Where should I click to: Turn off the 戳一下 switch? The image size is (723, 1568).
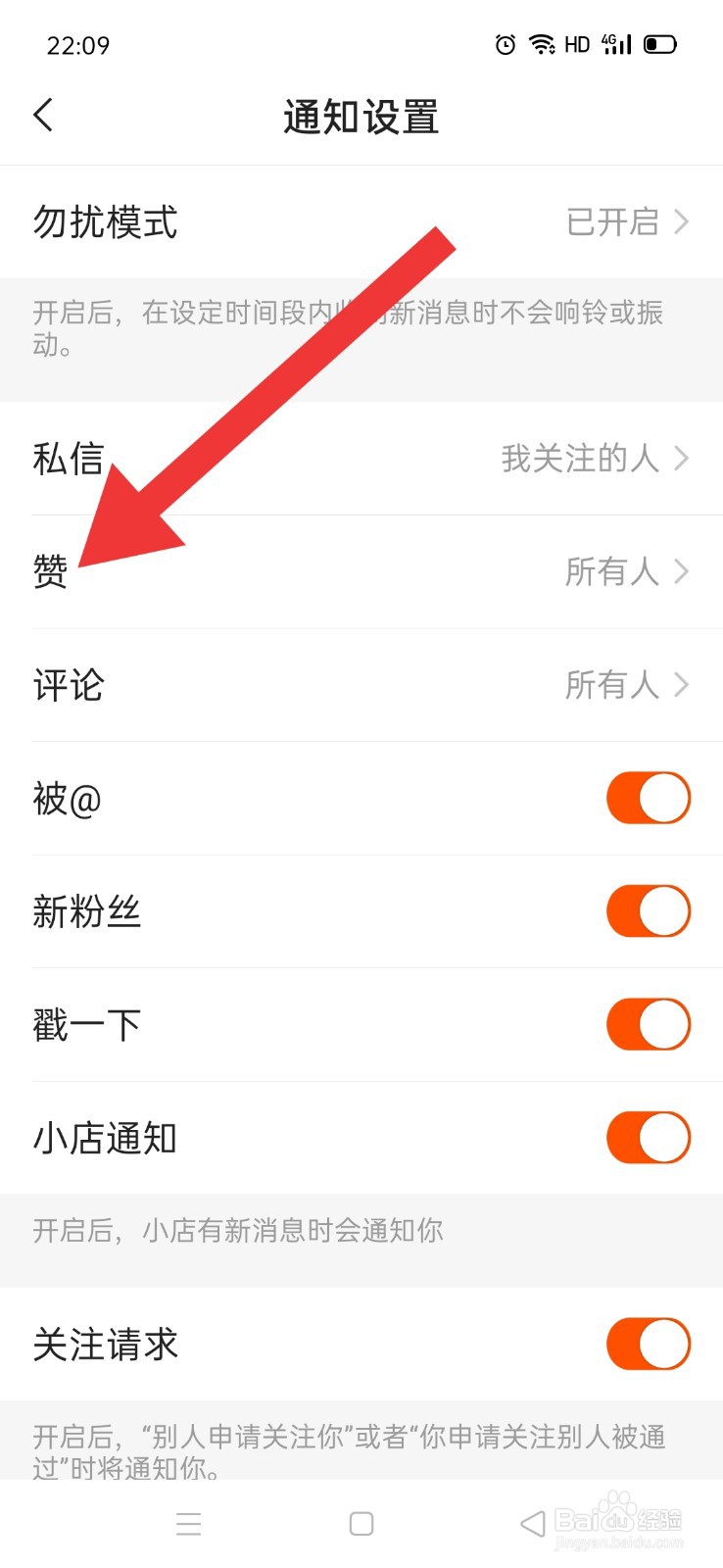tap(649, 1024)
